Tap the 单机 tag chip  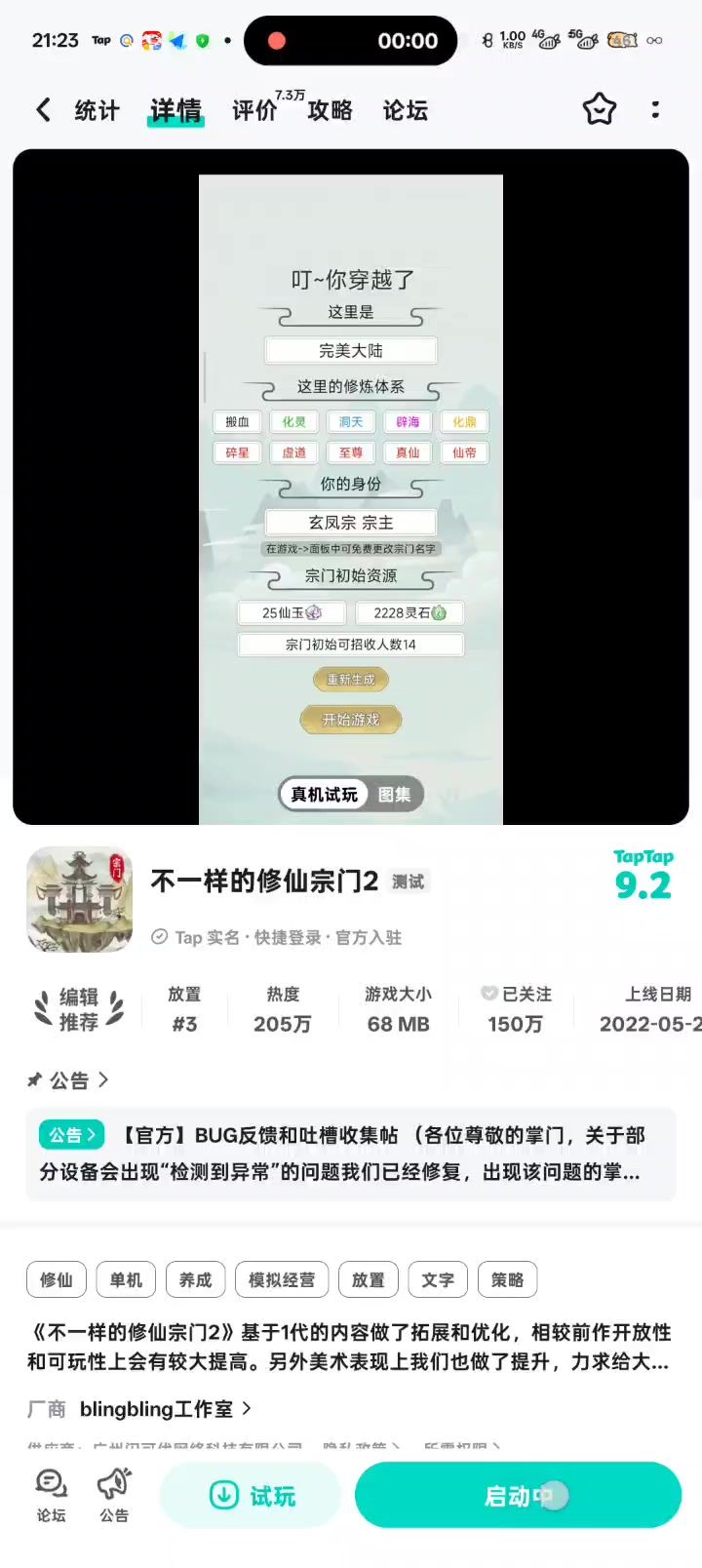point(126,1279)
